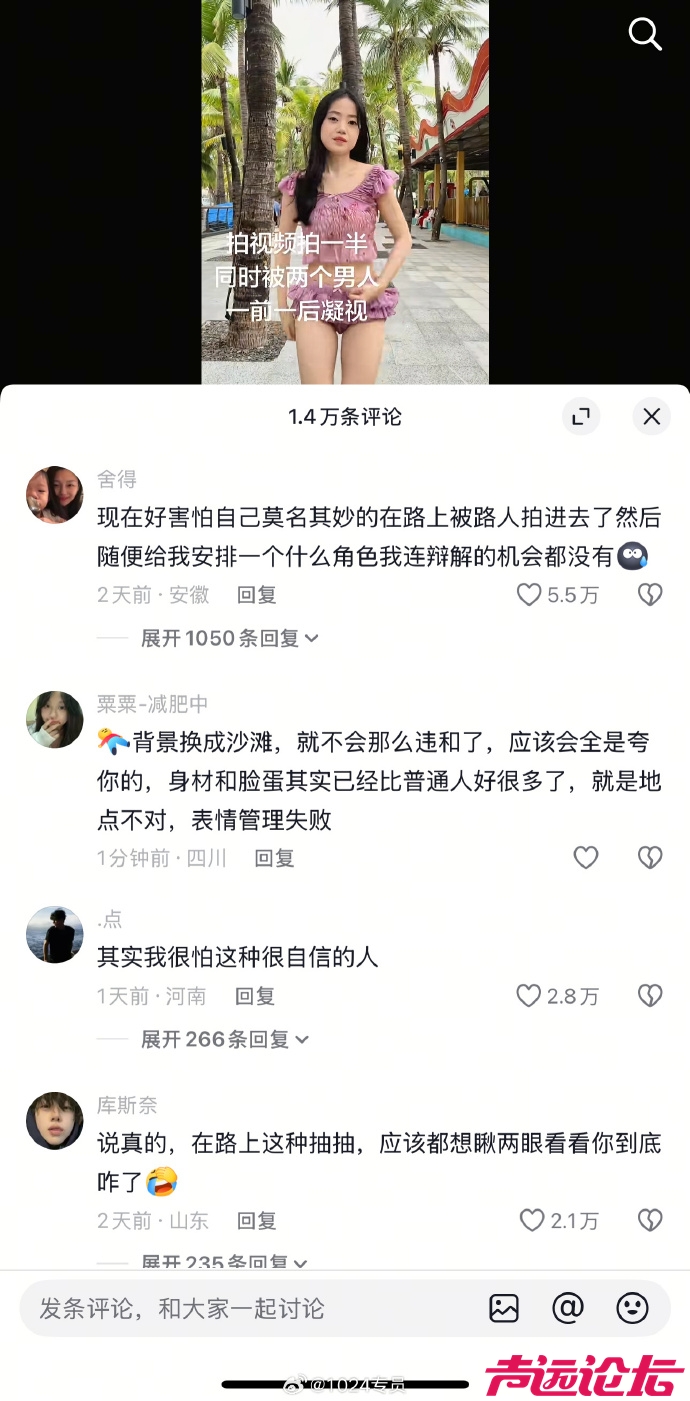Like 库斯奈's comment
This screenshot has width=690, height=1401.
point(532,1221)
